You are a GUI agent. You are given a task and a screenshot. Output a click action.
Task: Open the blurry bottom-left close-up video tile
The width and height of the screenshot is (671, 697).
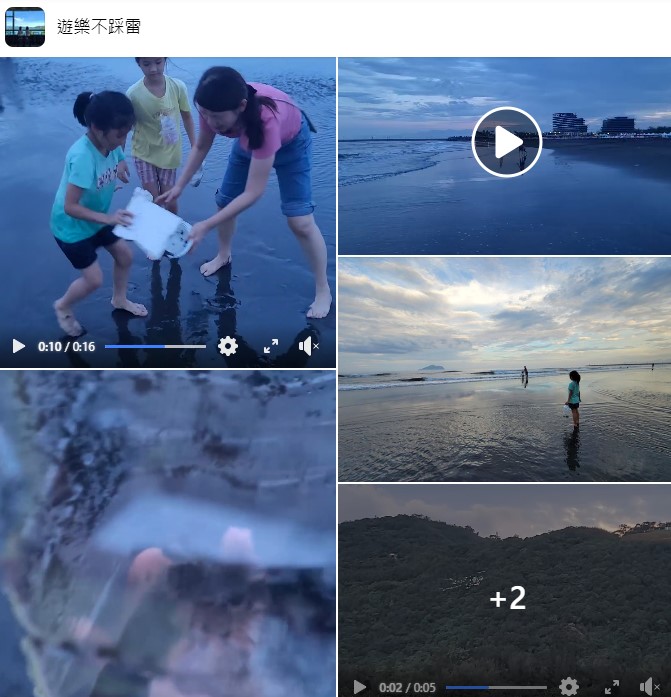coord(168,533)
